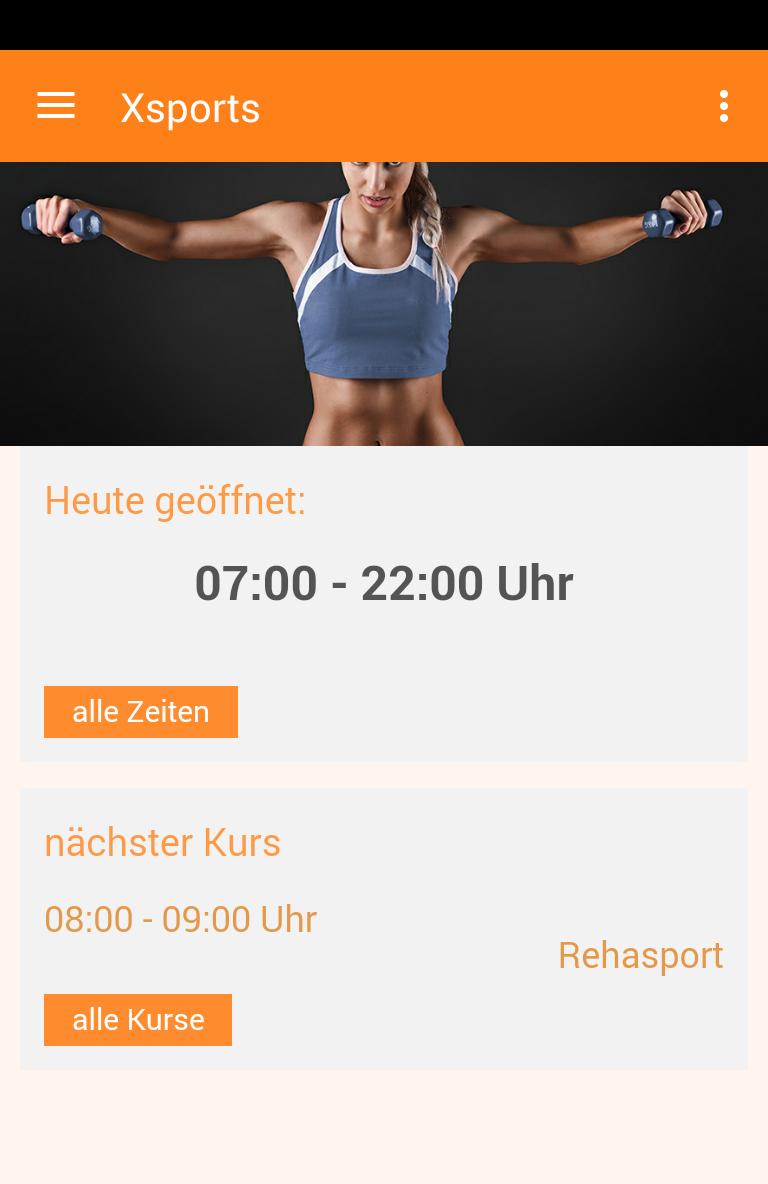
Task: Open app options via kebab menu icon
Action: click(724, 106)
